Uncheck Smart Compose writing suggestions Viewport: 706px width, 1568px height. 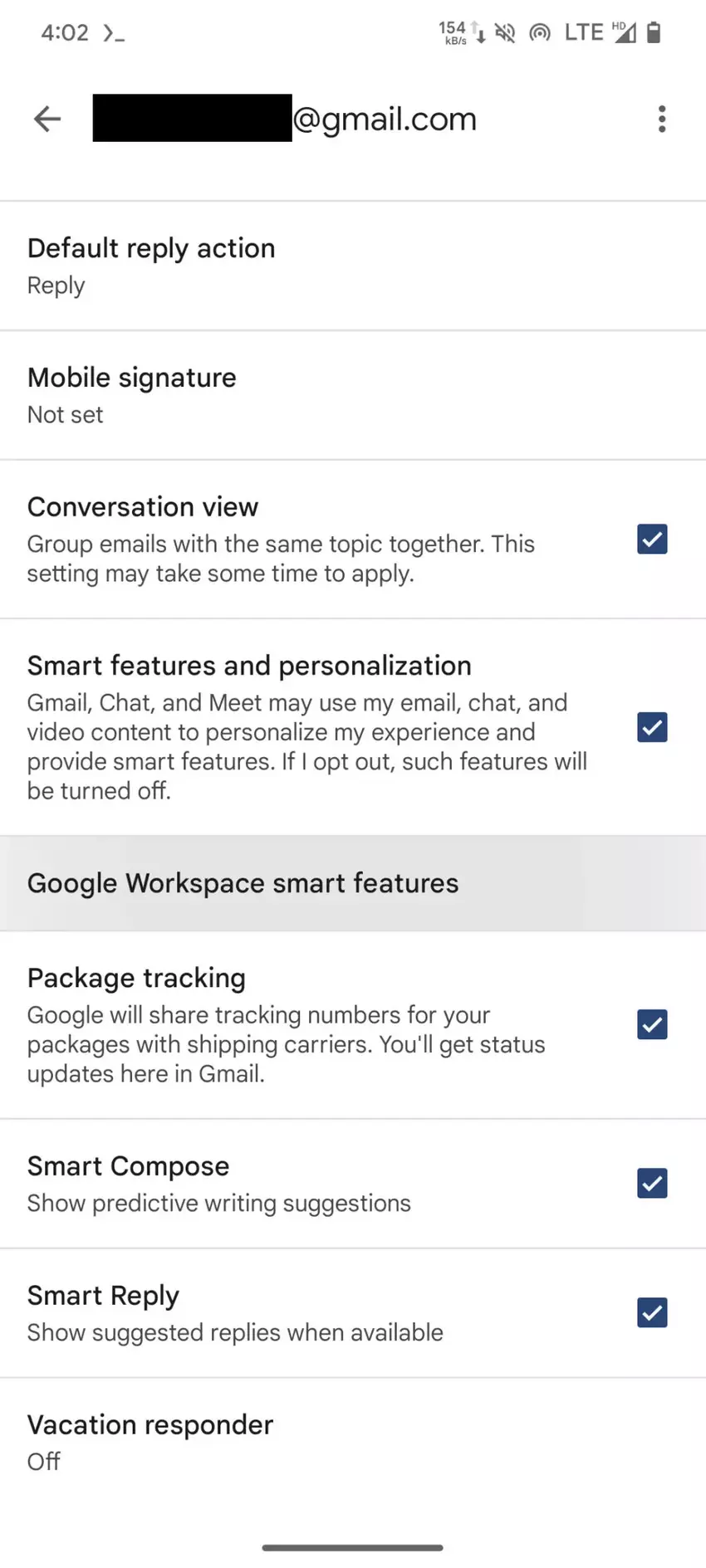pyautogui.click(x=652, y=1183)
